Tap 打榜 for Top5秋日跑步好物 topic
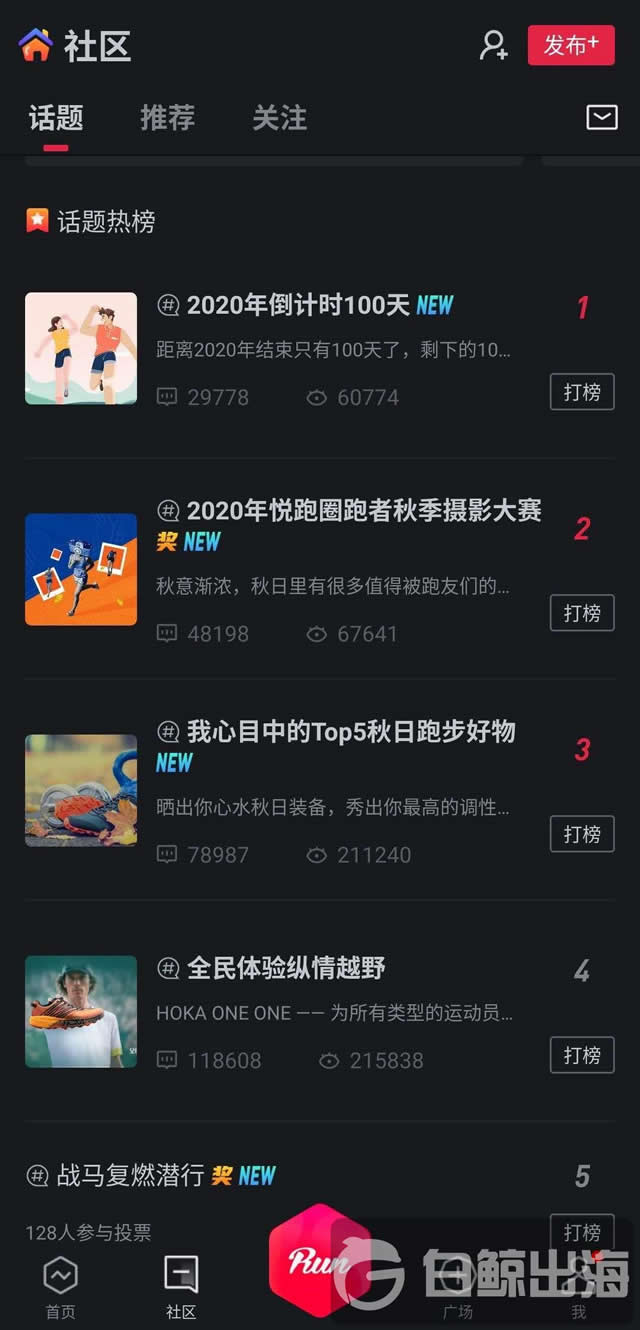 (582, 834)
